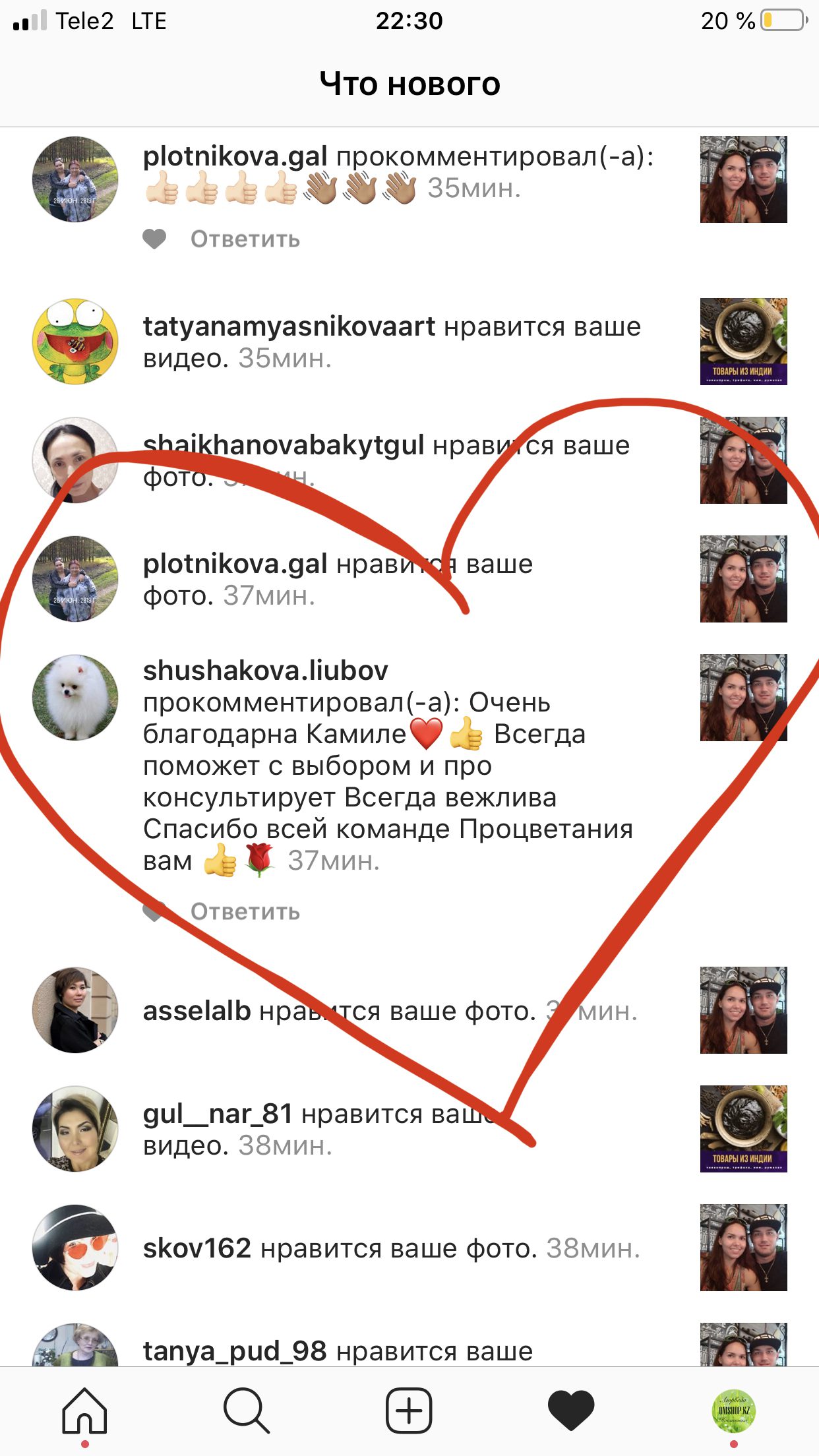This screenshot has height=1456, width=819.
Task: View the video liked by tatyanamyasnikovaart
Action: (x=743, y=342)
